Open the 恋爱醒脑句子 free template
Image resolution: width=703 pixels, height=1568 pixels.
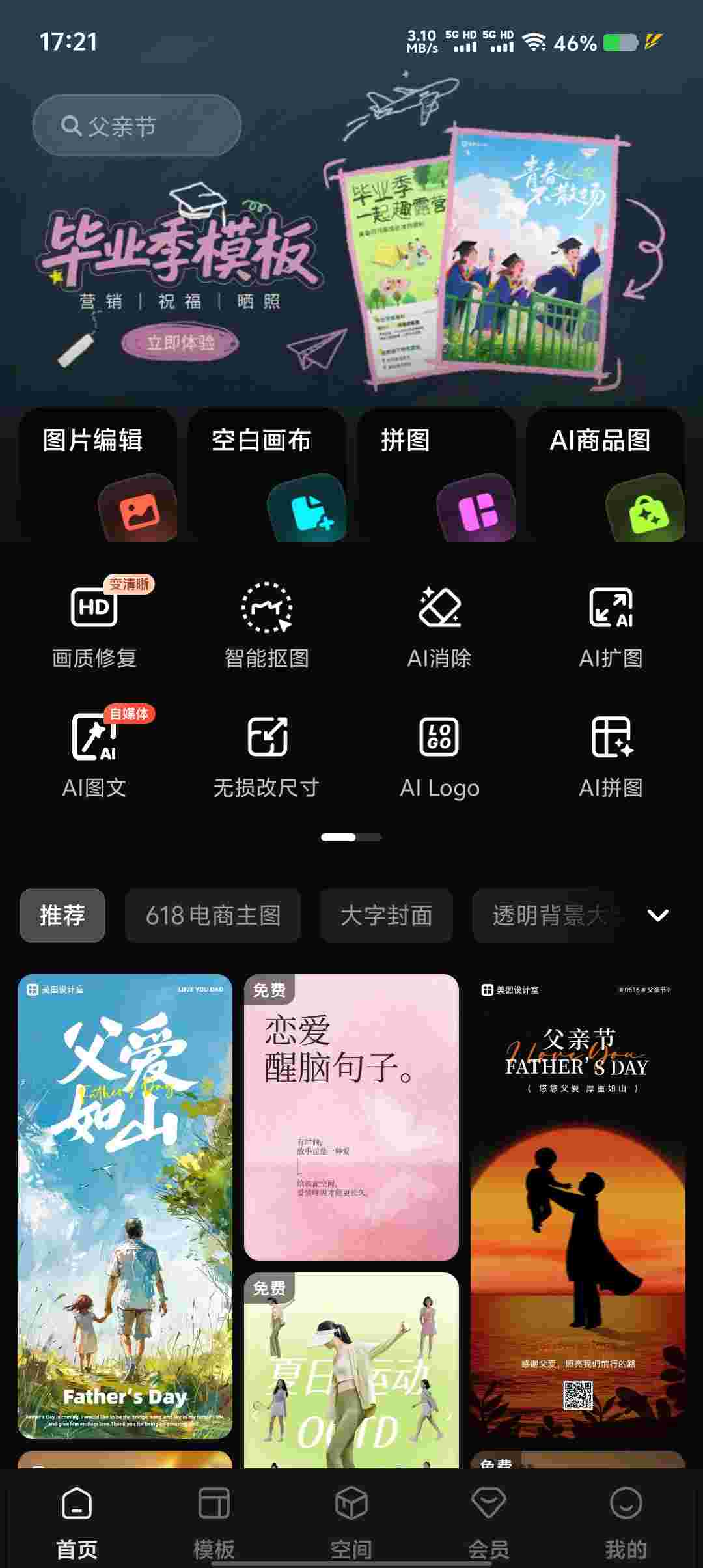point(351,1117)
